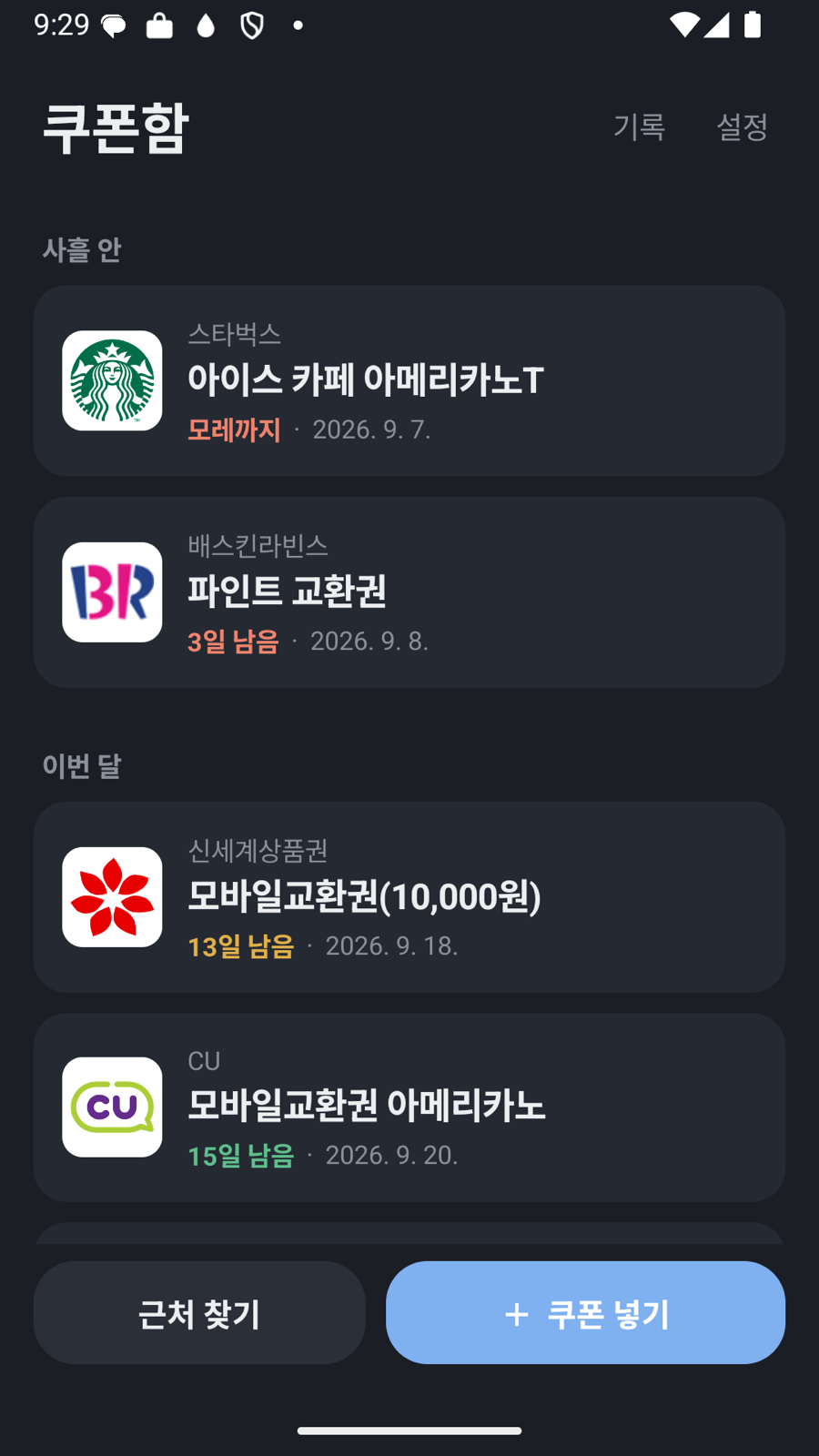Open the 스타벅스 아이스 카페 아메리카노 coupon

[x=409, y=380]
